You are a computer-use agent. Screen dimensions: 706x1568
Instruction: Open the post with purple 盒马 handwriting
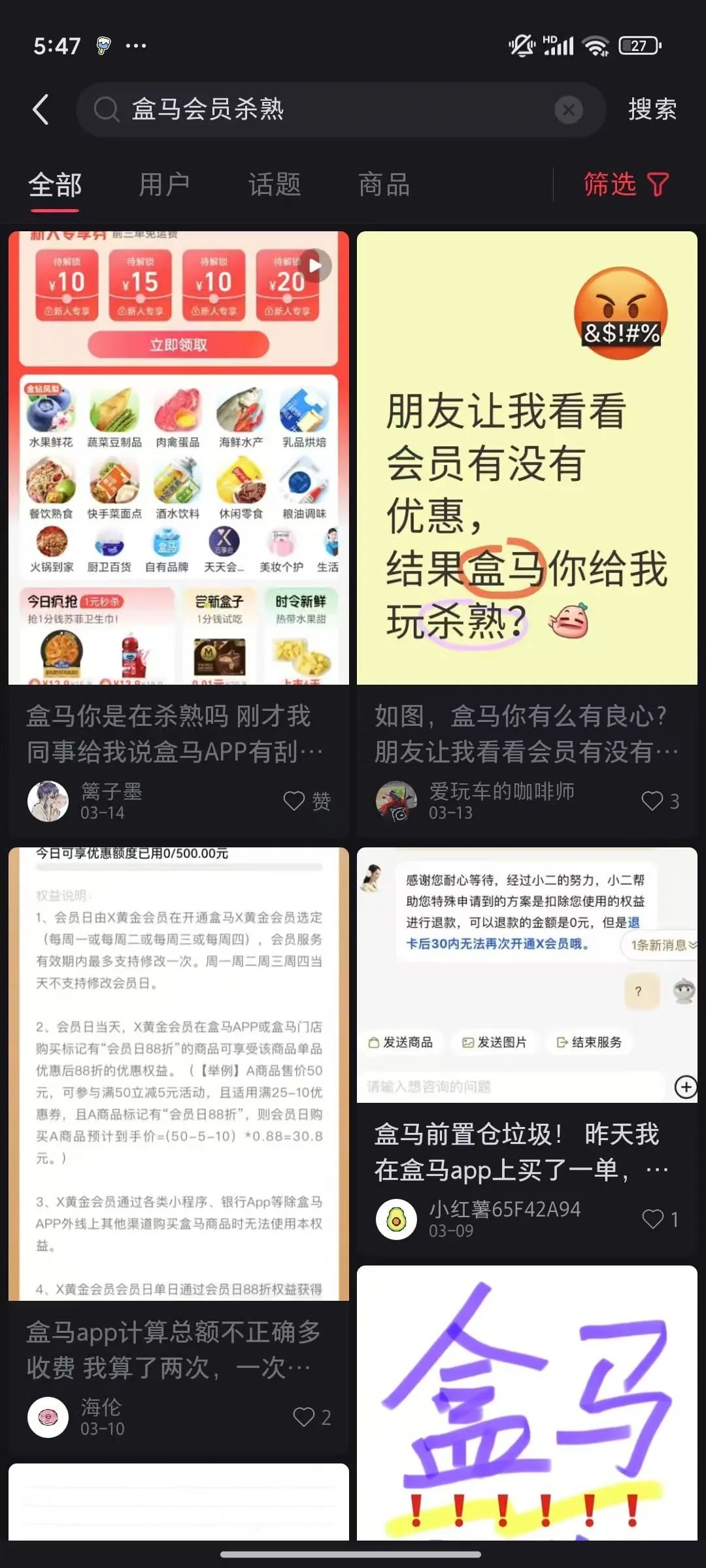point(526,1405)
